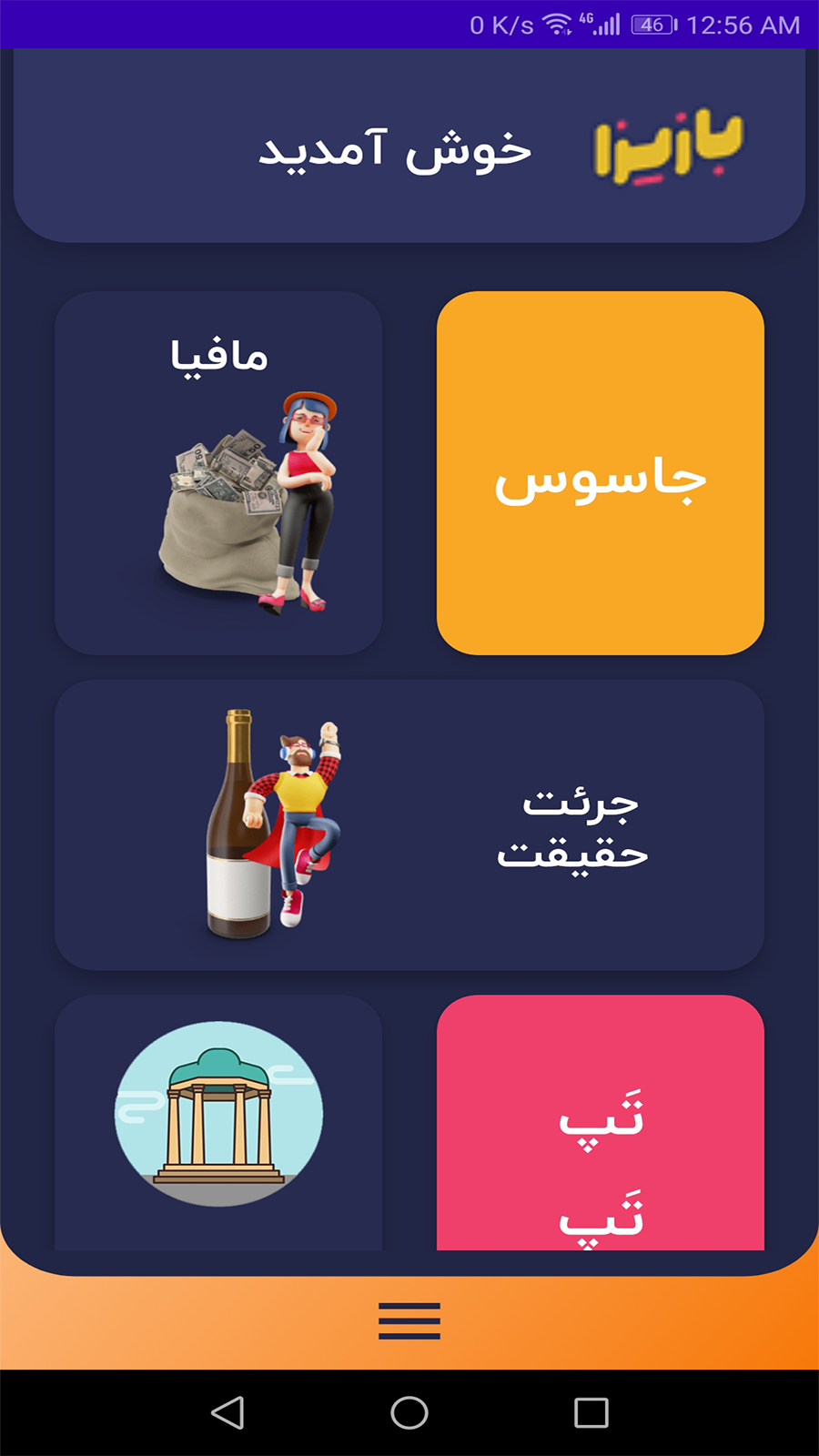The width and height of the screenshot is (819, 1456).
Task: Tap the Wi-Fi status bar icon
Action: coord(555,25)
